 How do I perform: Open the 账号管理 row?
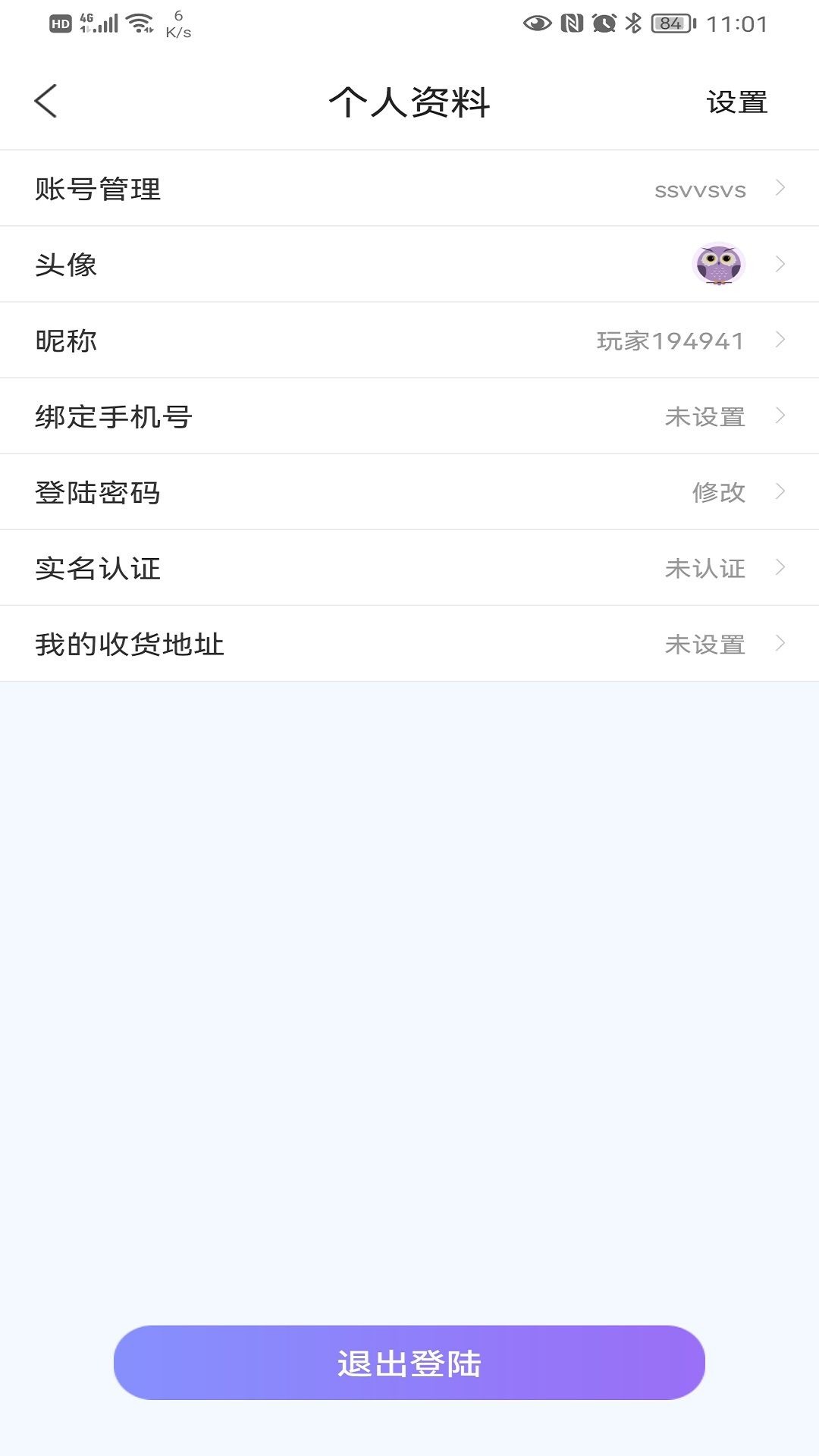tap(409, 189)
